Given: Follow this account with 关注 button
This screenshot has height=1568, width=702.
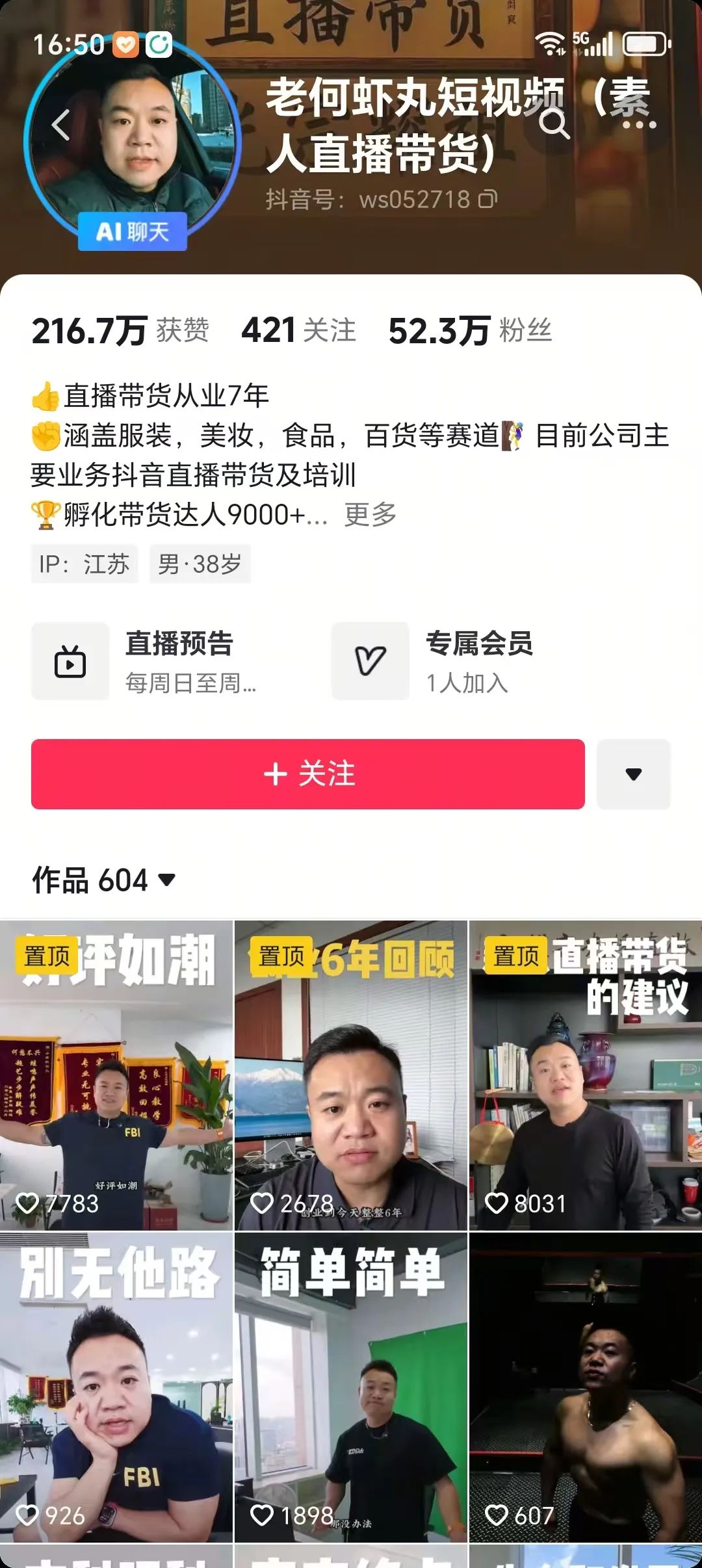Looking at the screenshot, I should coord(308,774).
